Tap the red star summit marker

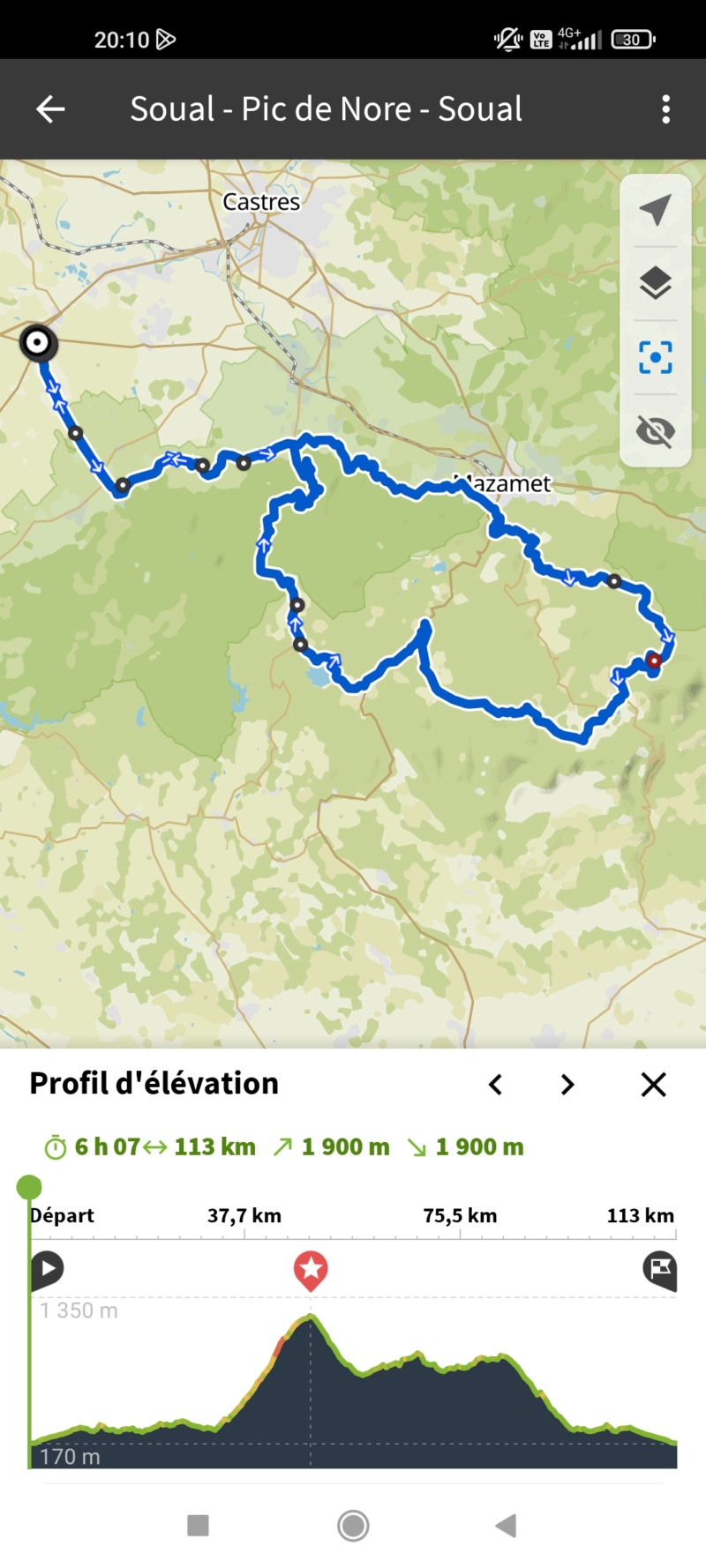[311, 1270]
